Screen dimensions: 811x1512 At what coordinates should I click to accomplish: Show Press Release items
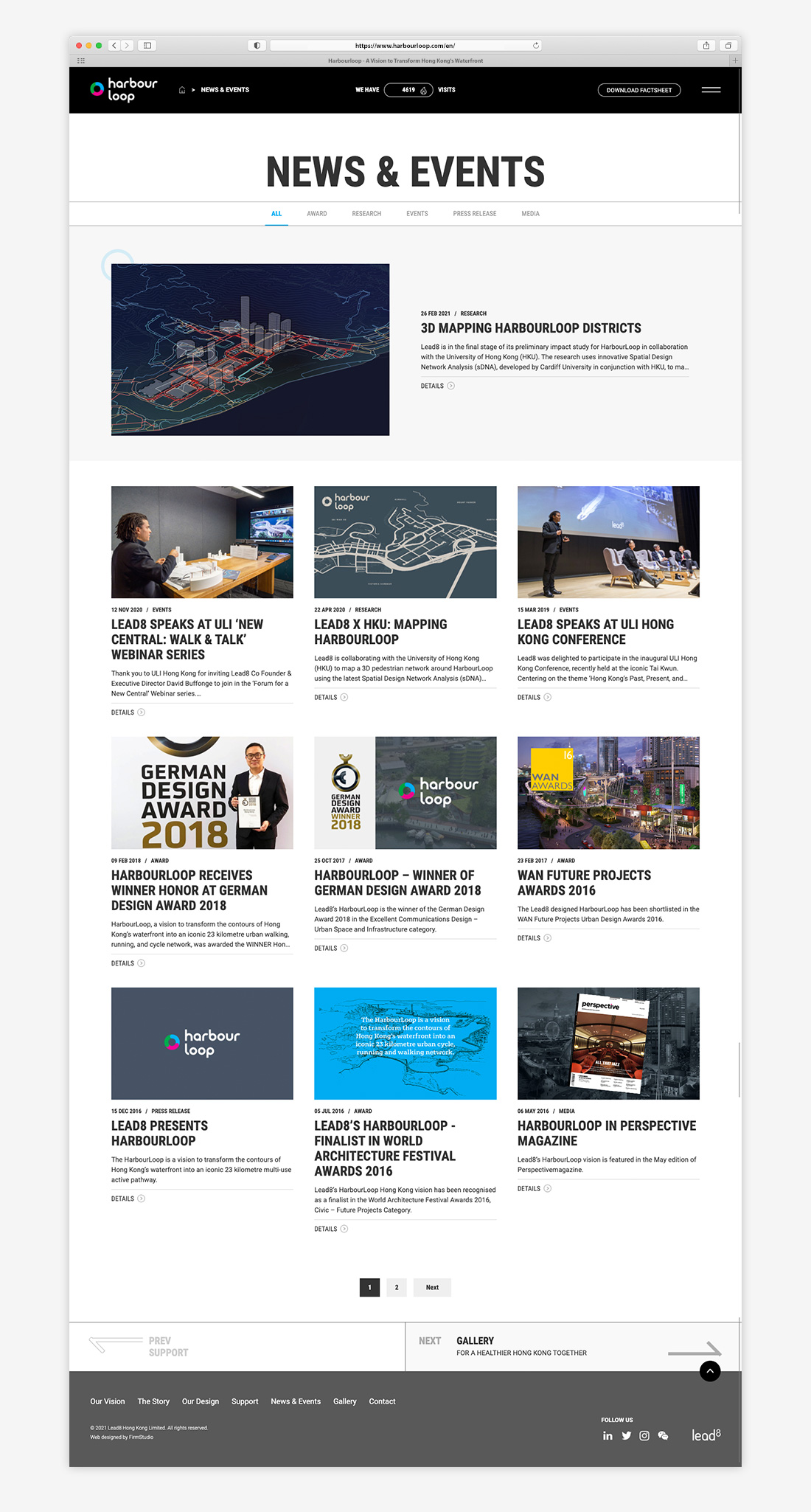[474, 214]
